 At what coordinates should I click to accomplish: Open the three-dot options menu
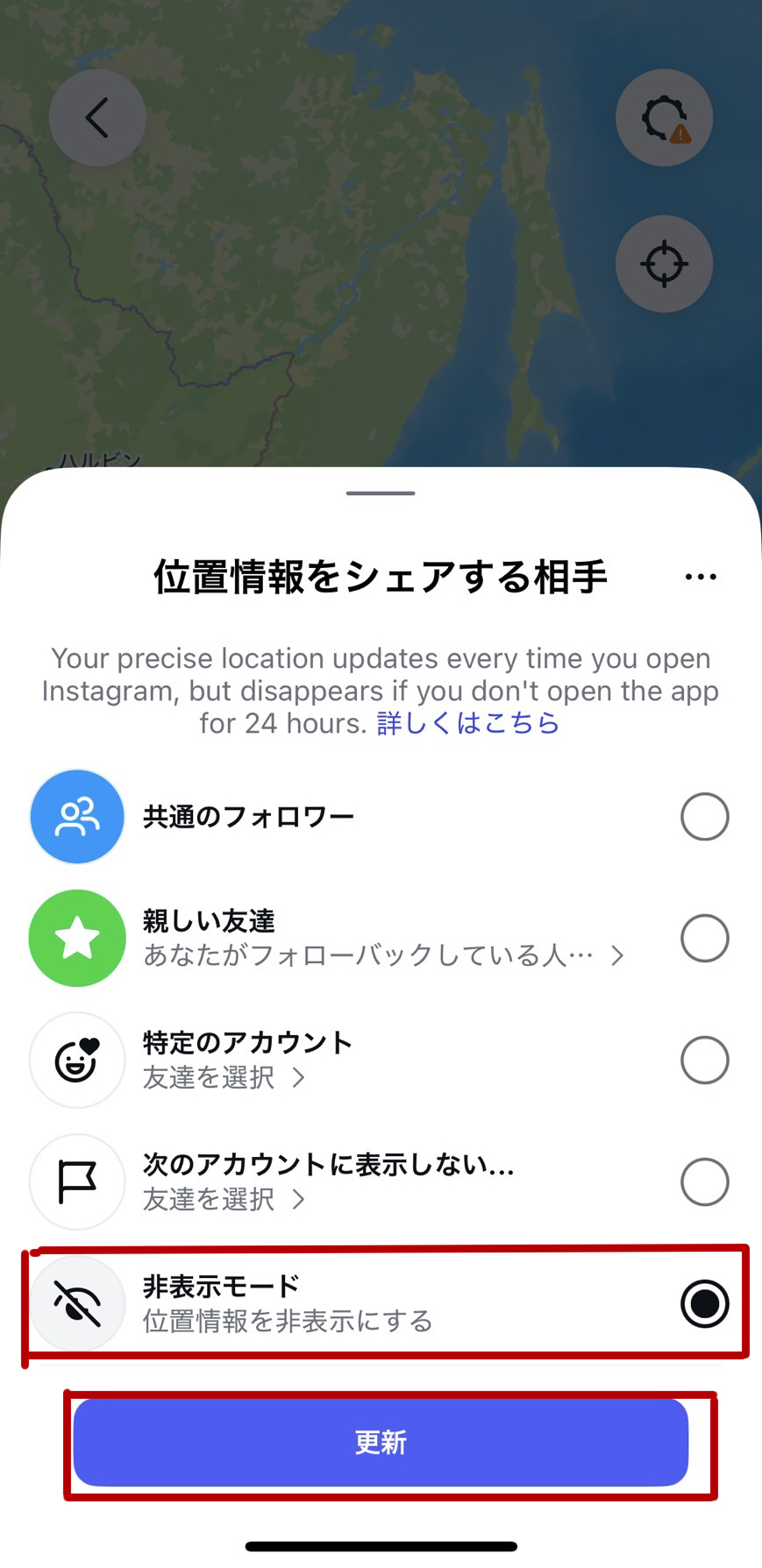701,577
